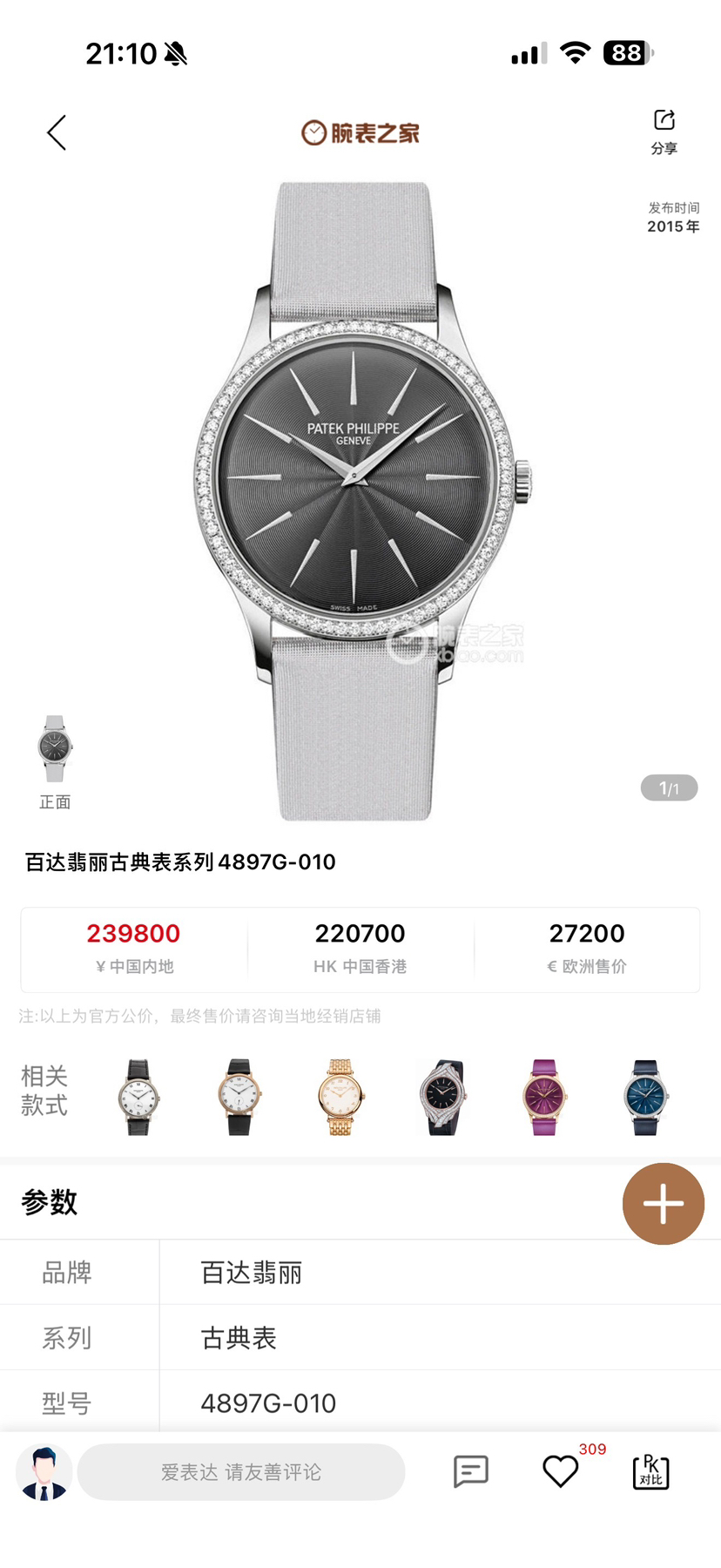This screenshot has width=721, height=1568.
Task: Share this watch page
Action: coord(664,132)
